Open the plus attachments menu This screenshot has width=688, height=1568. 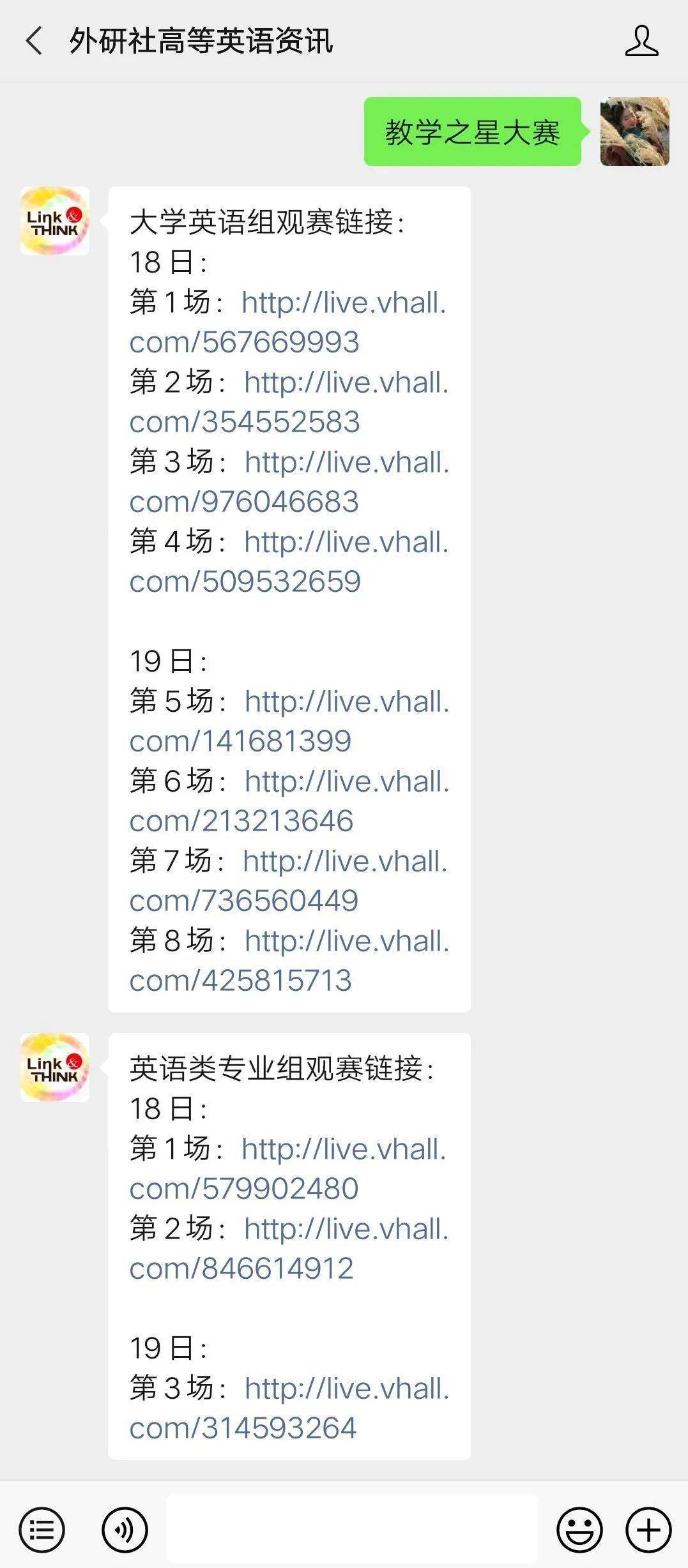pos(648,1530)
